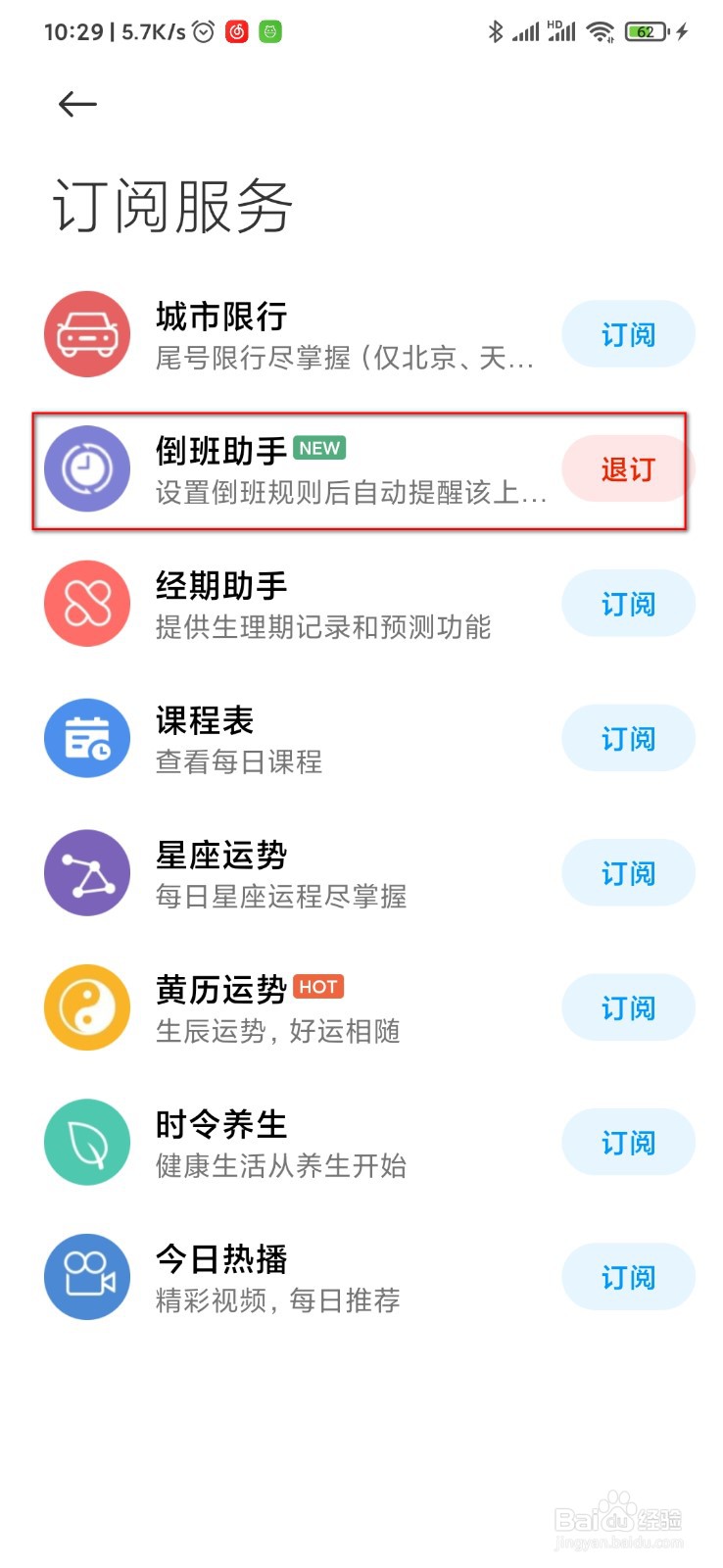
Task: Open the 城市限行 car icon
Action: [x=86, y=333]
